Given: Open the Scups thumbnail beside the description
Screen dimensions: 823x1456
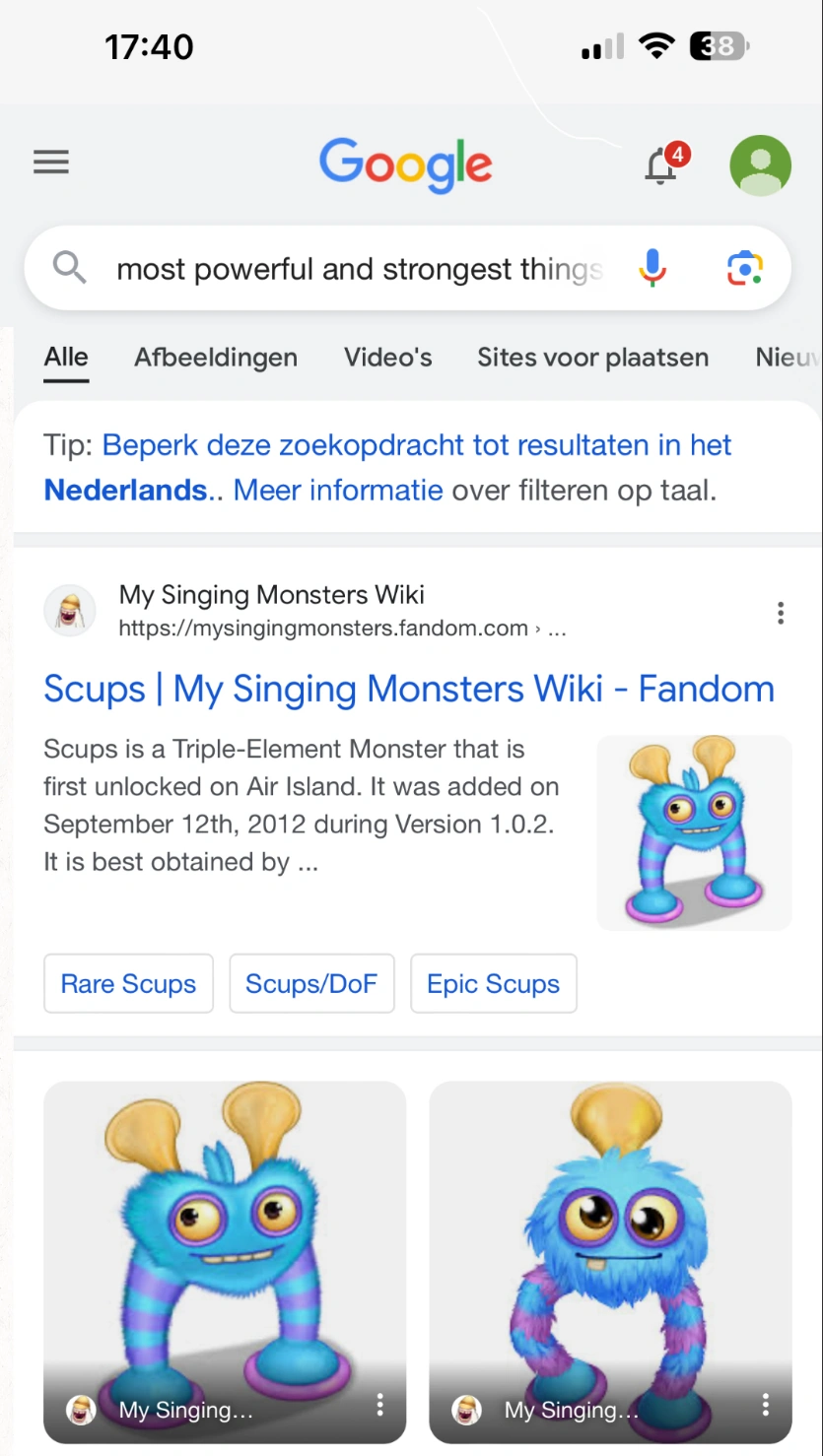Looking at the screenshot, I should (694, 832).
